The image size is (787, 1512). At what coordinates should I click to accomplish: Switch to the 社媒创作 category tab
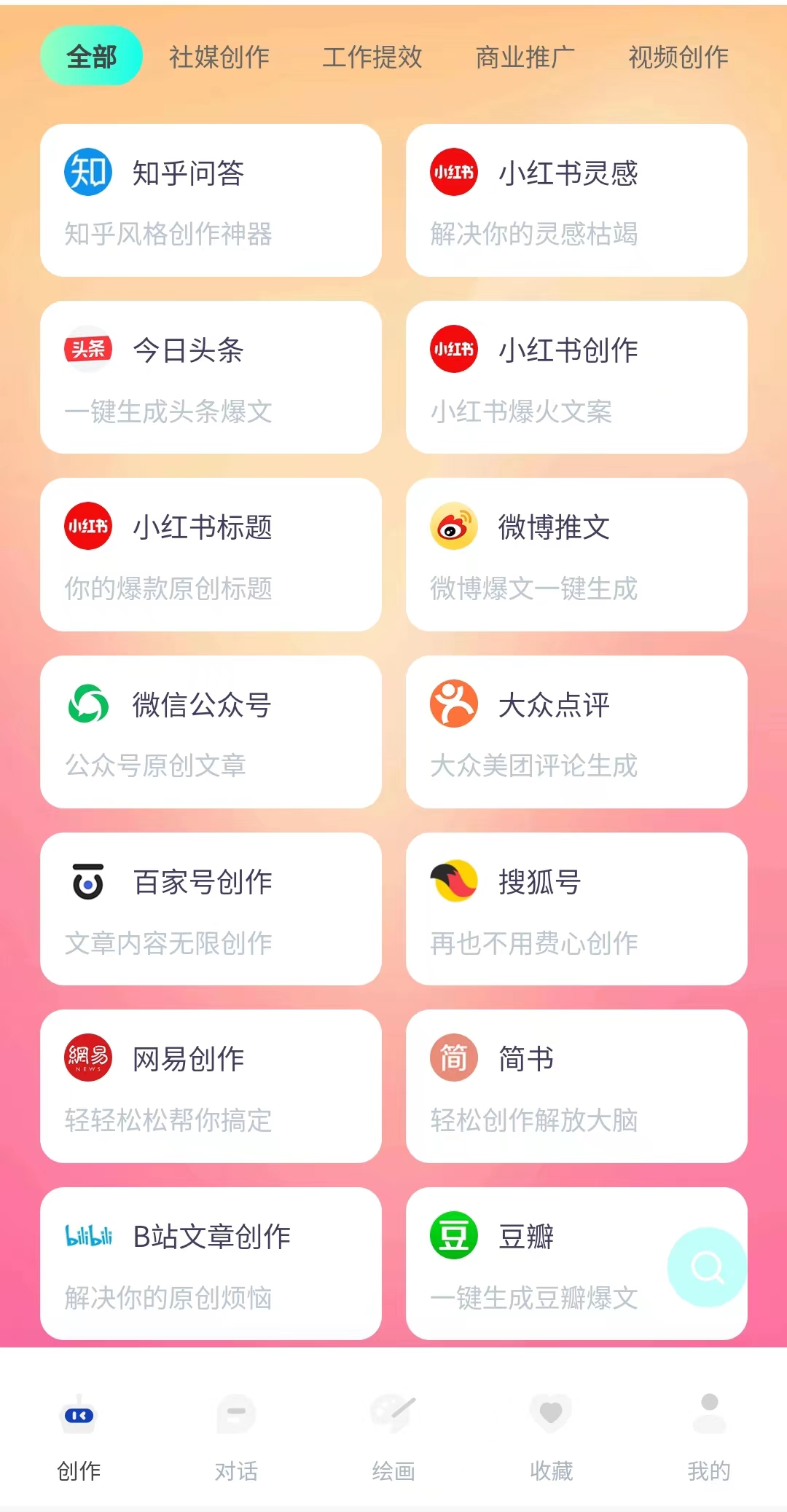point(219,57)
